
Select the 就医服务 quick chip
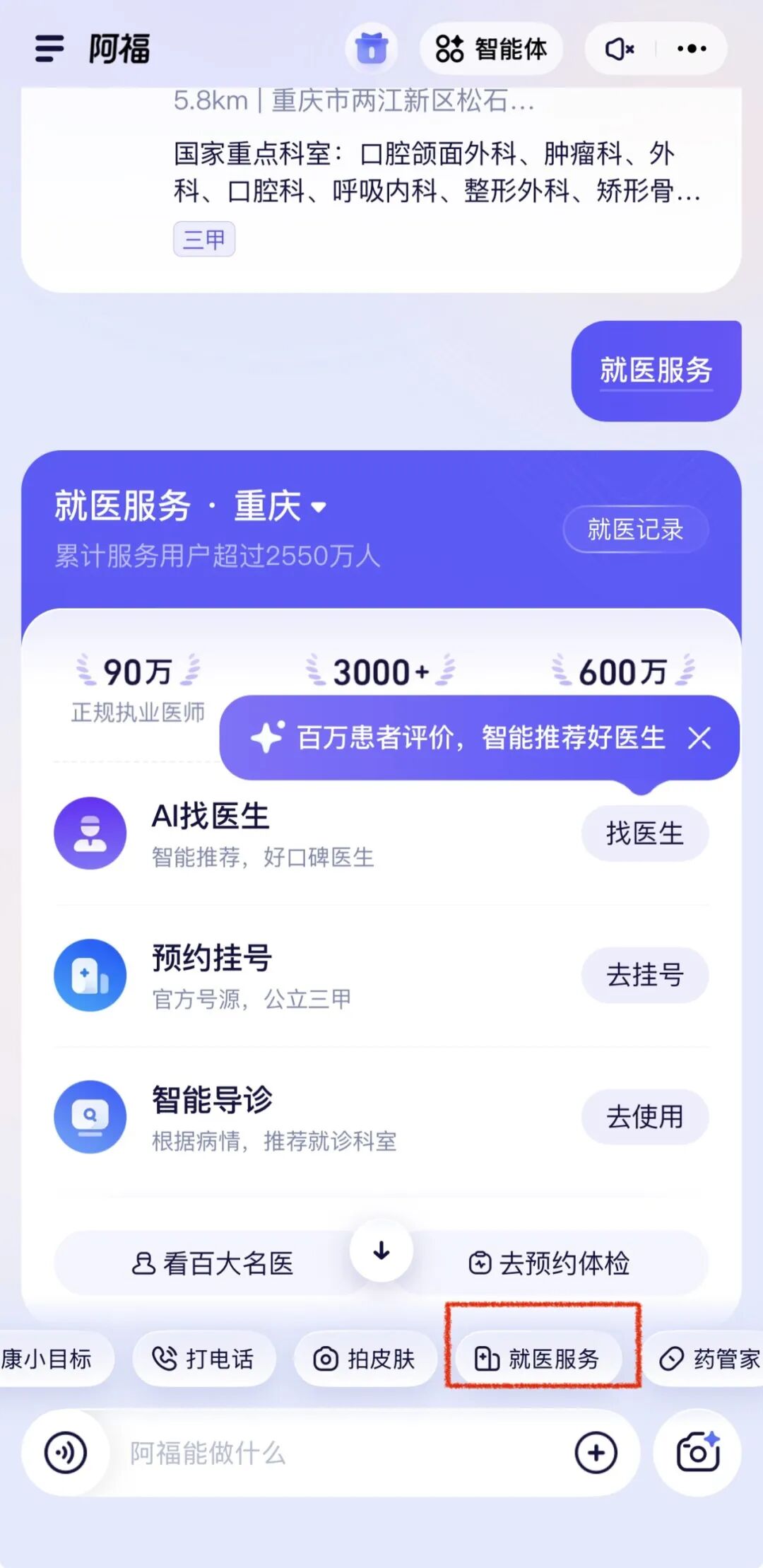pyautogui.click(x=538, y=1358)
